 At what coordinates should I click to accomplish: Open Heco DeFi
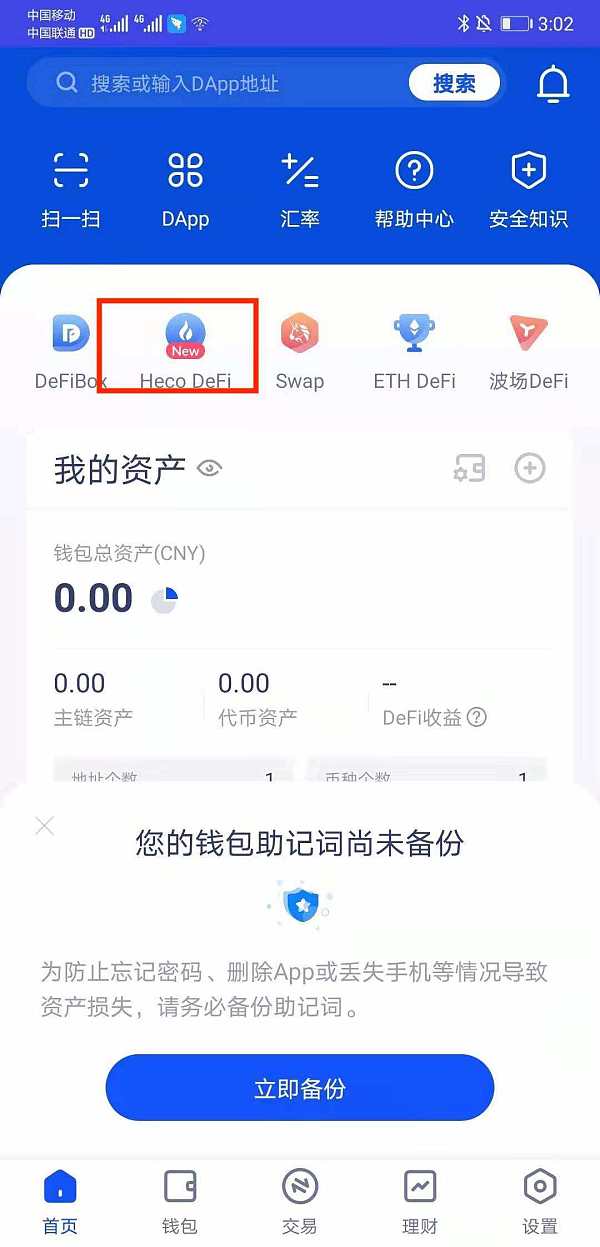click(x=185, y=348)
